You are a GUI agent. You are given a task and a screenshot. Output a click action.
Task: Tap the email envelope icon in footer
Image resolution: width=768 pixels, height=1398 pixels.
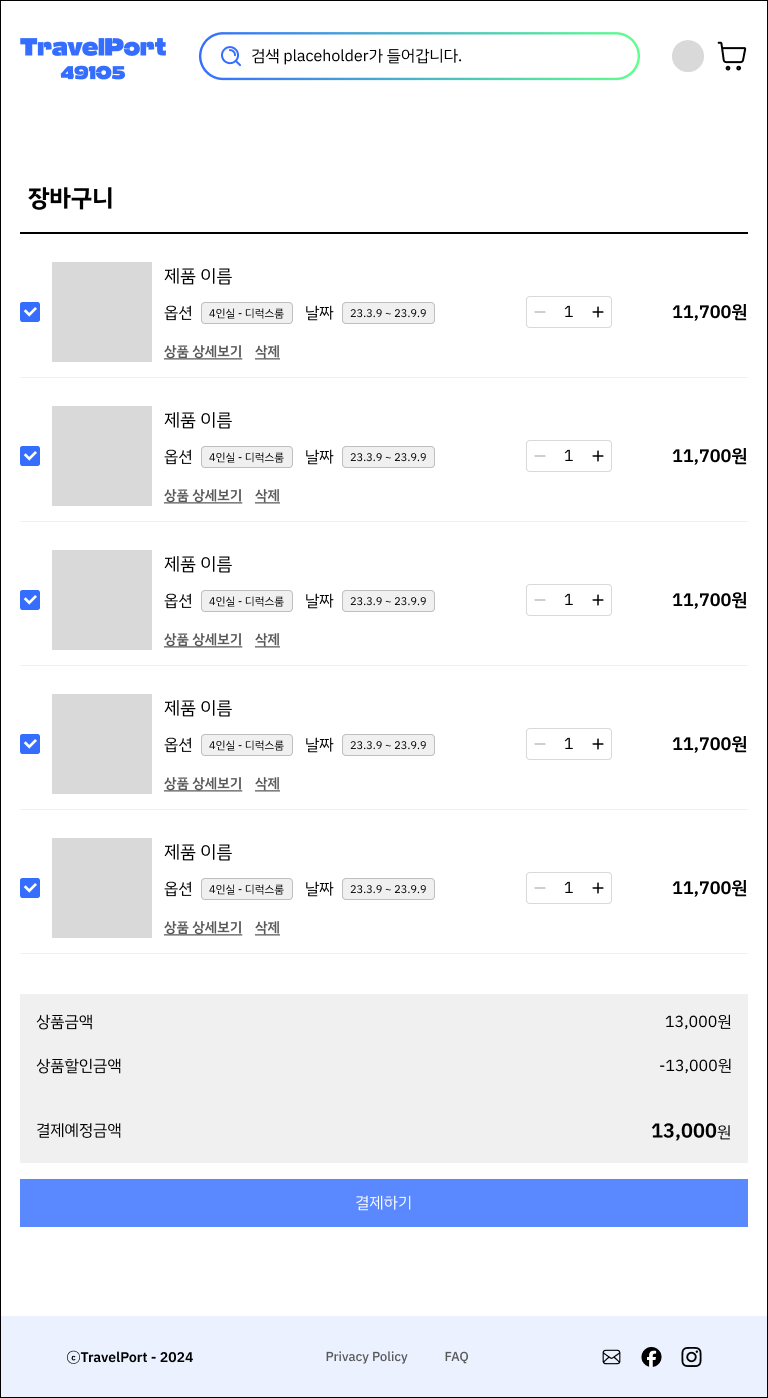611,1357
